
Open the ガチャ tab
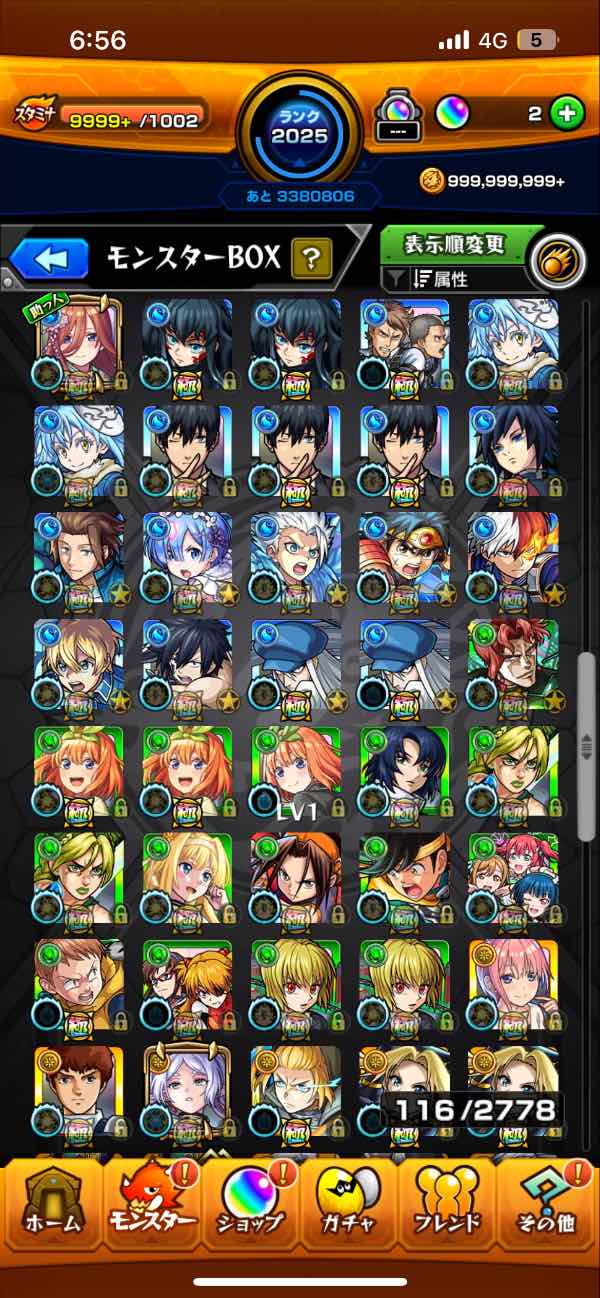point(348,1208)
